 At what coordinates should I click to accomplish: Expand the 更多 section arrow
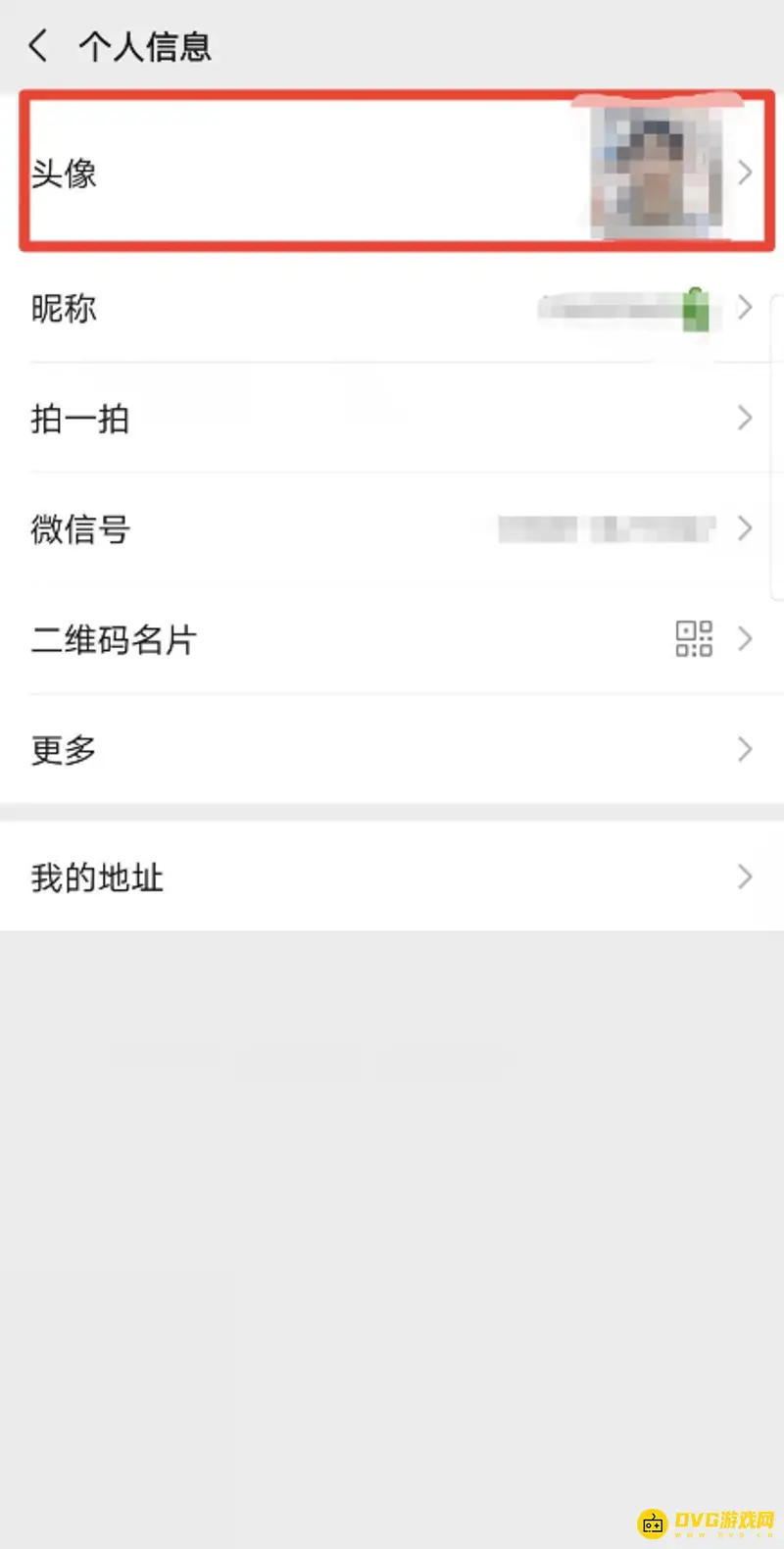click(745, 750)
